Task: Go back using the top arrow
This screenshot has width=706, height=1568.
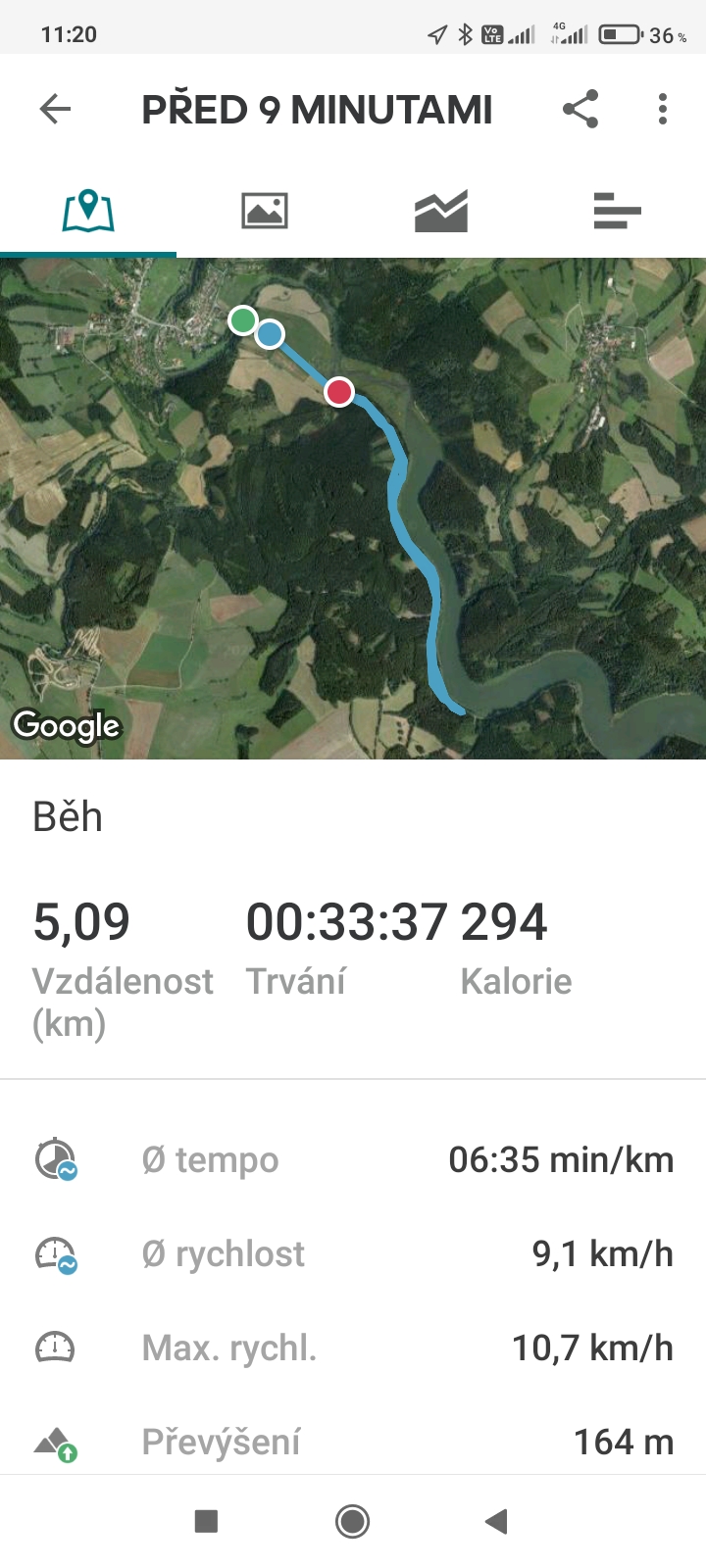Action: click(56, 109)
